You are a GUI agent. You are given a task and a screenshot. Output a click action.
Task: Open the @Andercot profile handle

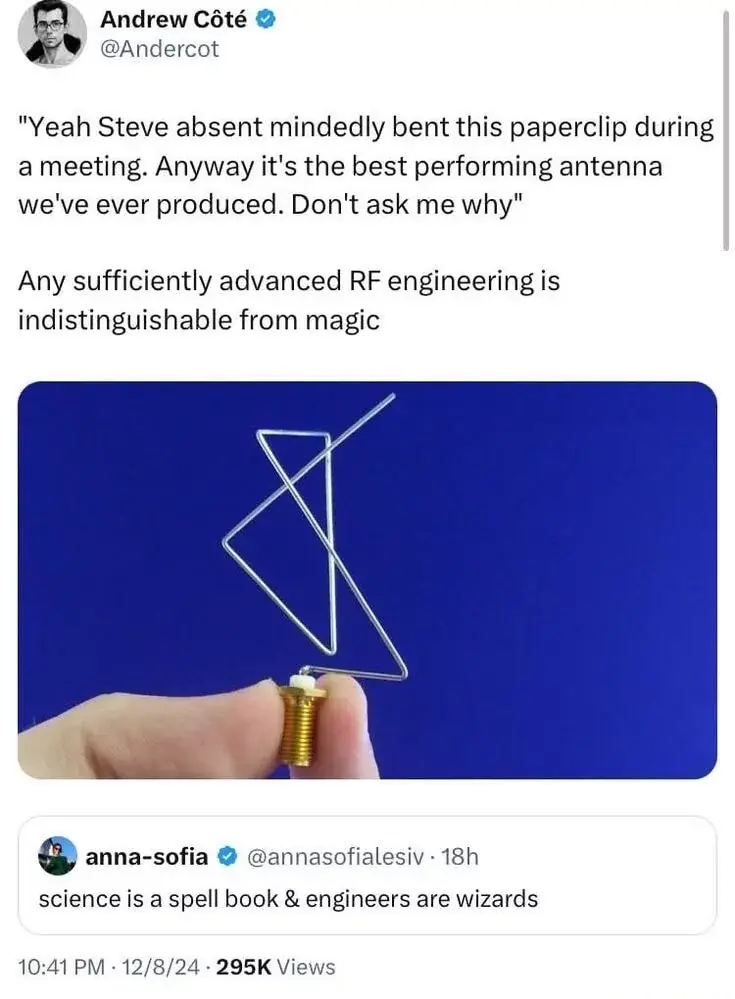point(158,48)
